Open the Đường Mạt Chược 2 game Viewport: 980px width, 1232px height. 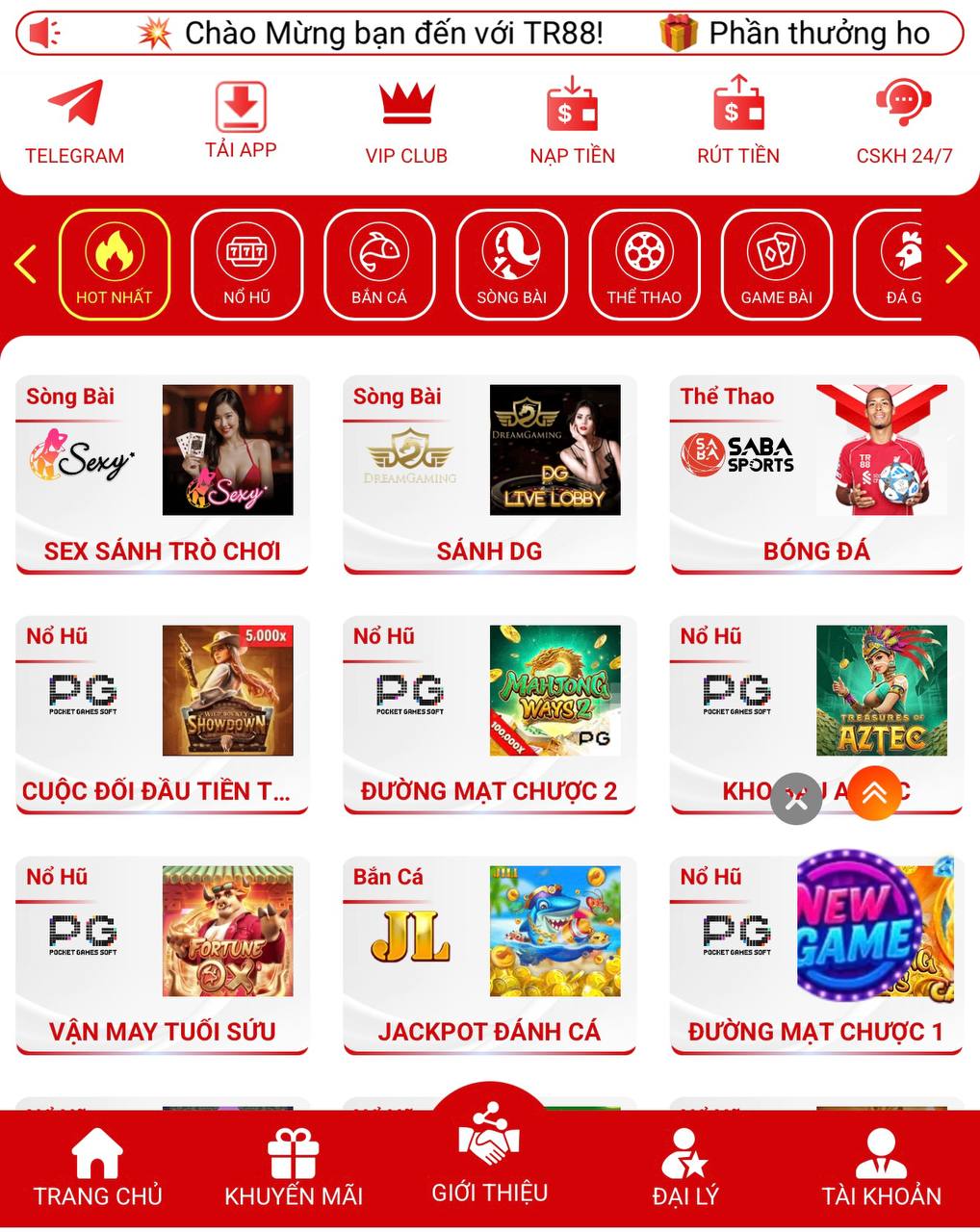click(489, 715)
